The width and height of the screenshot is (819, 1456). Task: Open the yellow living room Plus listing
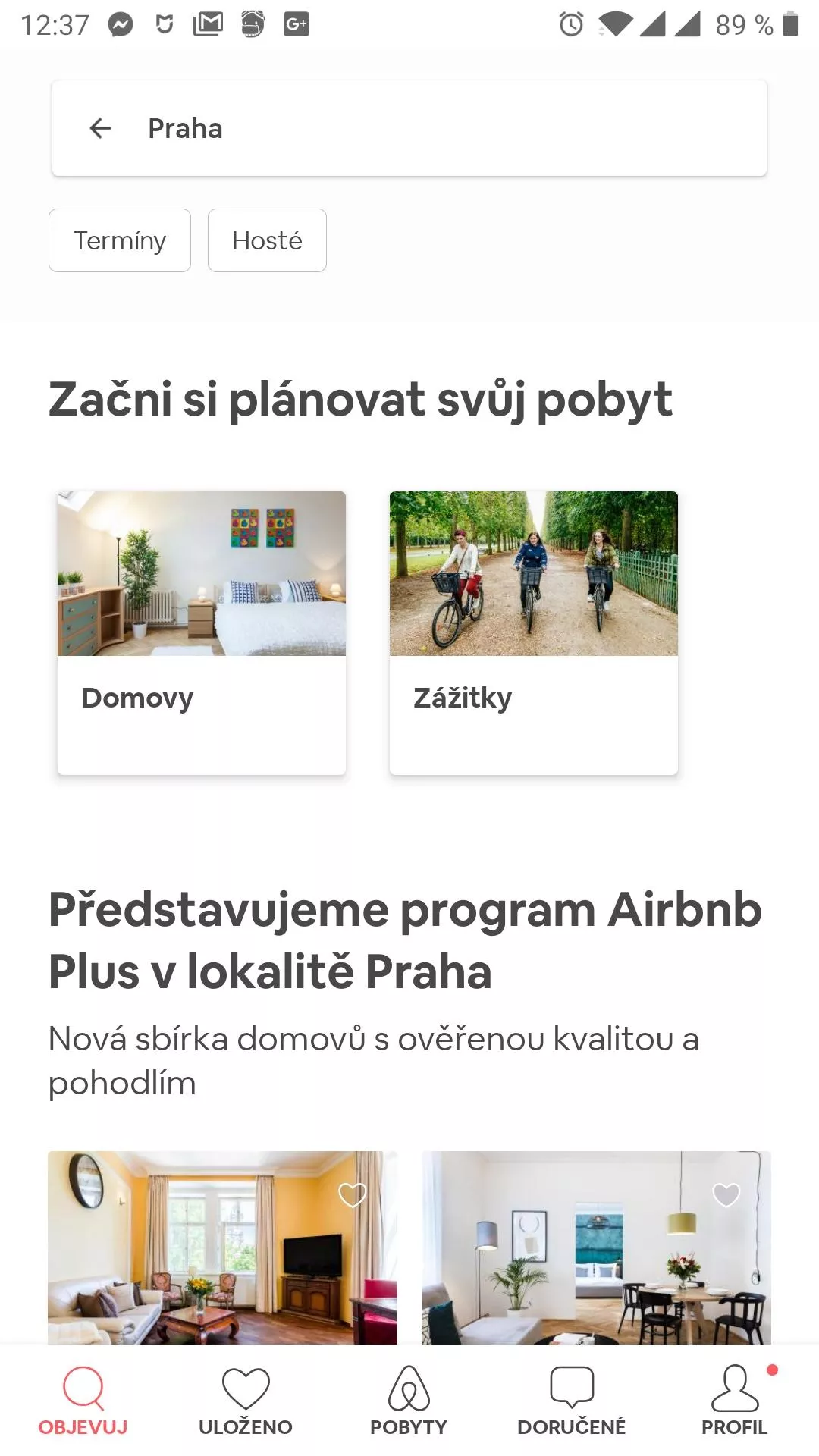(x=222, y=1247)
